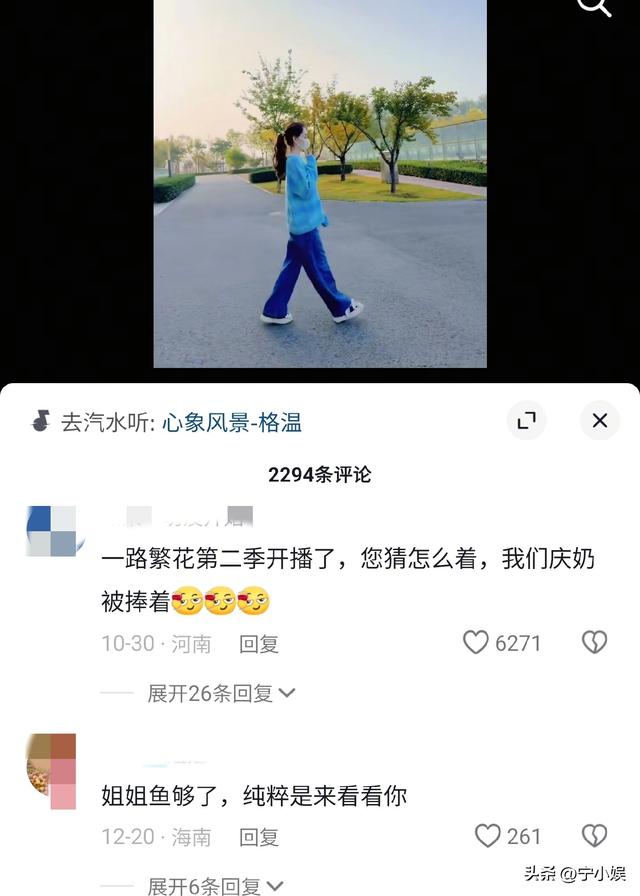The image size is (640, 896).
Task: Open the search magnifier icon
Action: (x=594, y=6)
